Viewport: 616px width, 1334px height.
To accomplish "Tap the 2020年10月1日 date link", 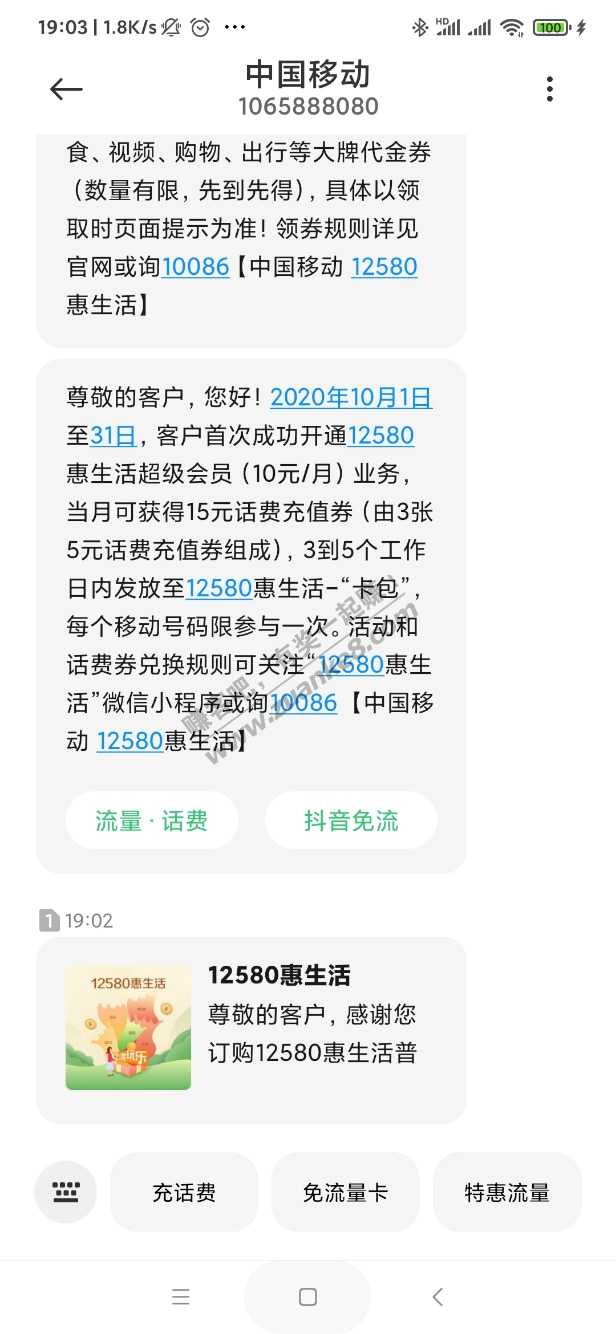I will [x=351, y=397].
